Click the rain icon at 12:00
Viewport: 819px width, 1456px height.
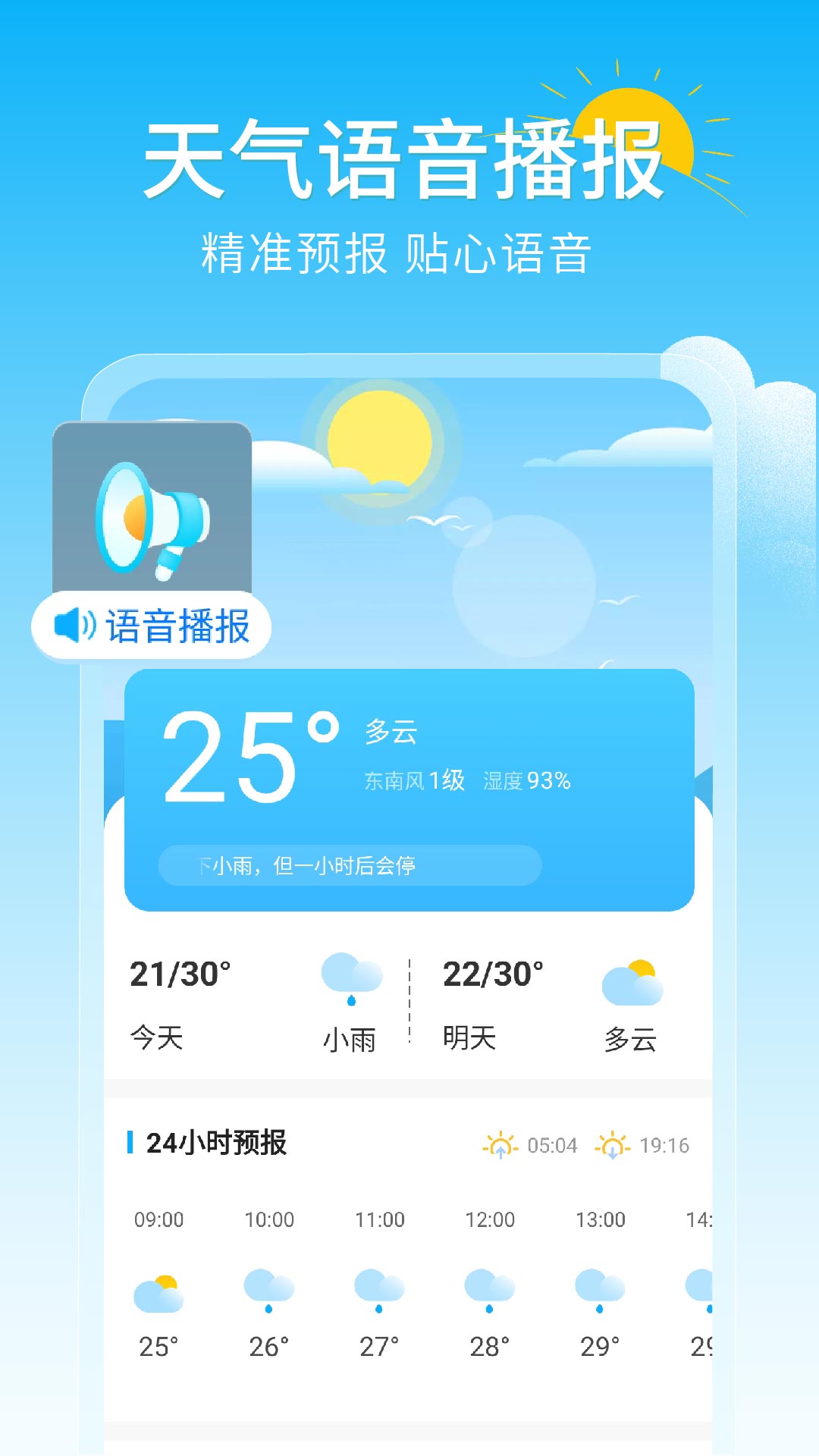[489, 1289]
